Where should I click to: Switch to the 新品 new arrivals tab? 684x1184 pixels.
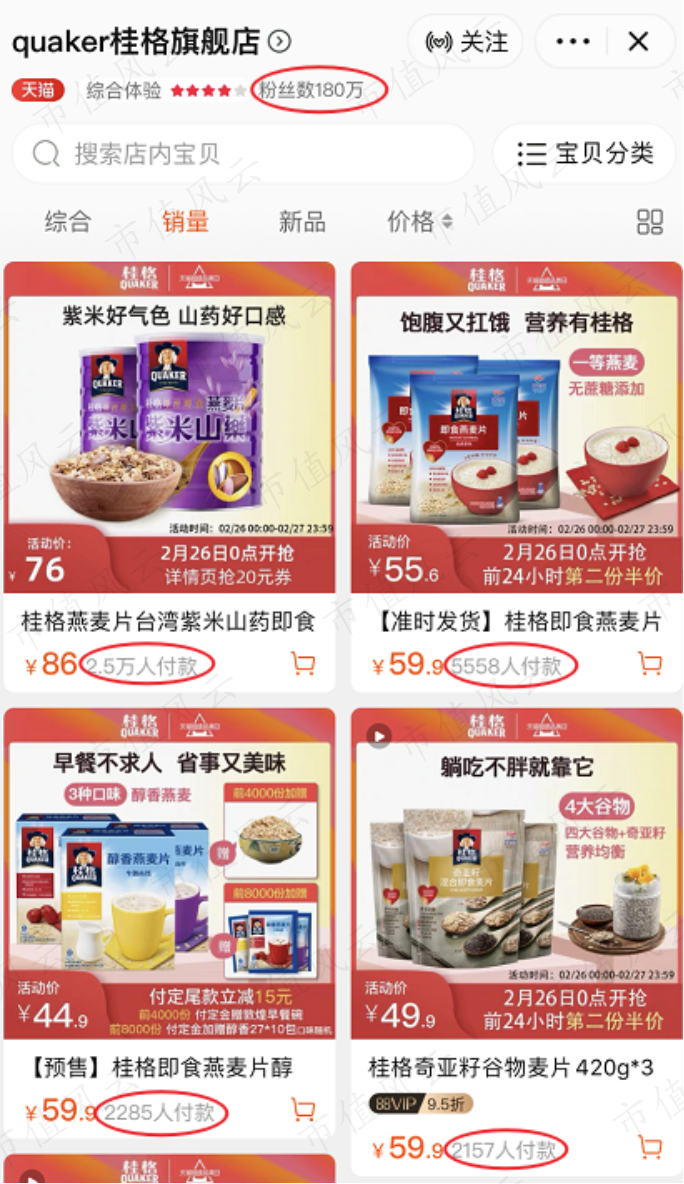point(302,221)
